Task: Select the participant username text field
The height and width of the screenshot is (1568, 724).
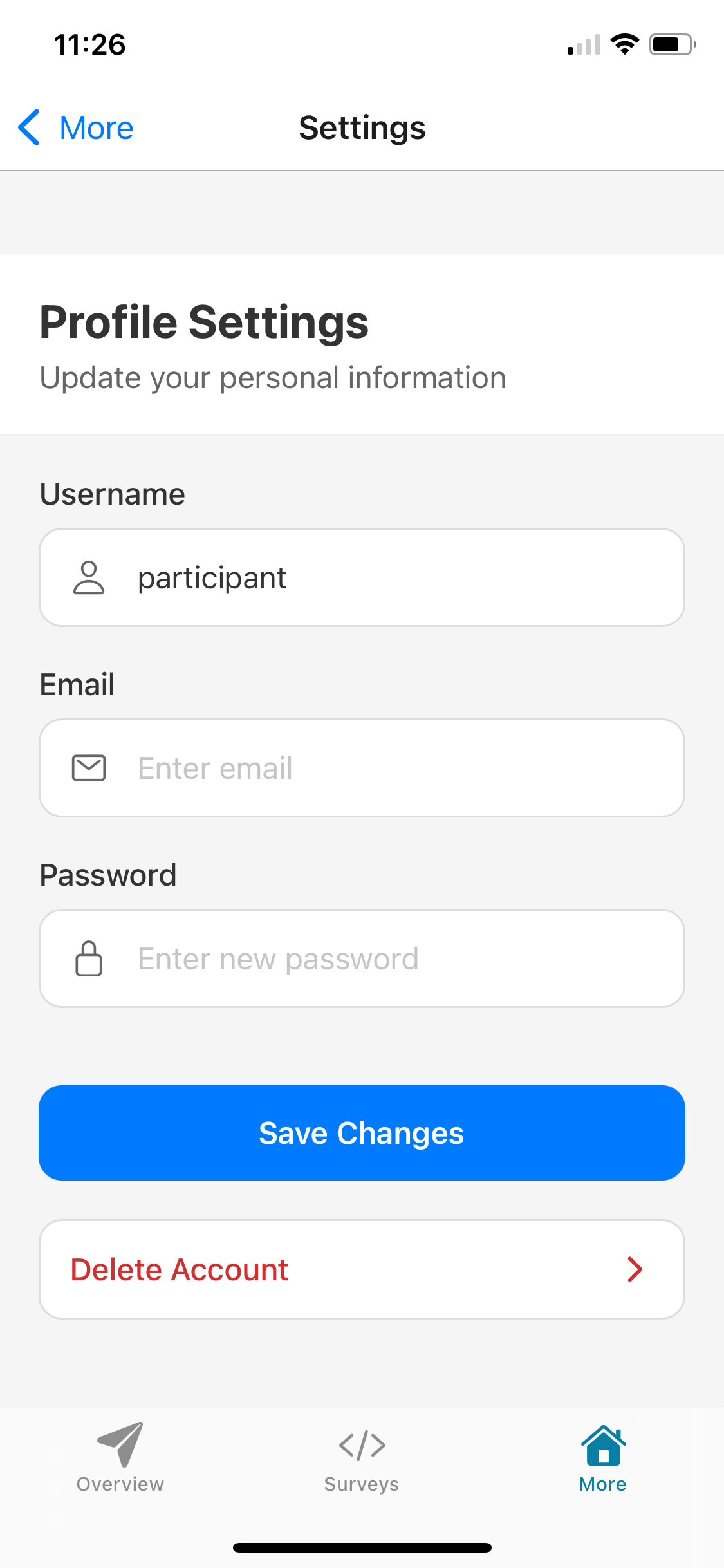Action: tap(362, 577)
